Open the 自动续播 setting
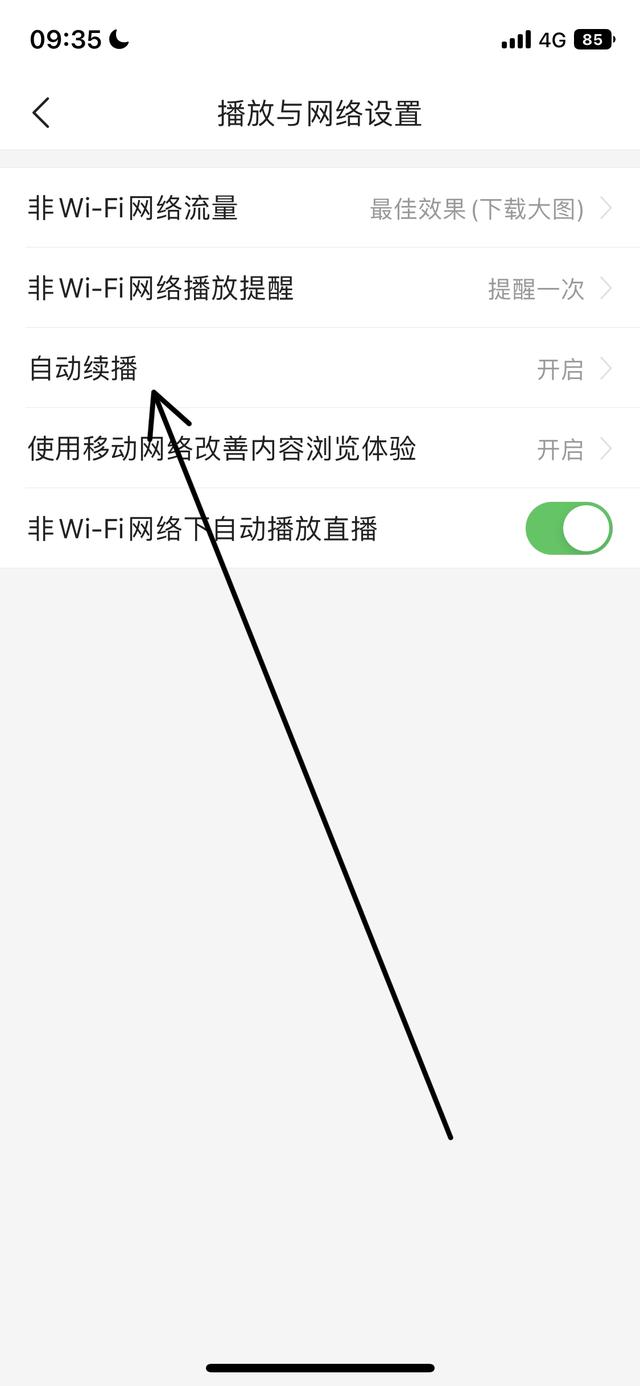This screenshot has height=1386, width=640. tap(320, 369)
